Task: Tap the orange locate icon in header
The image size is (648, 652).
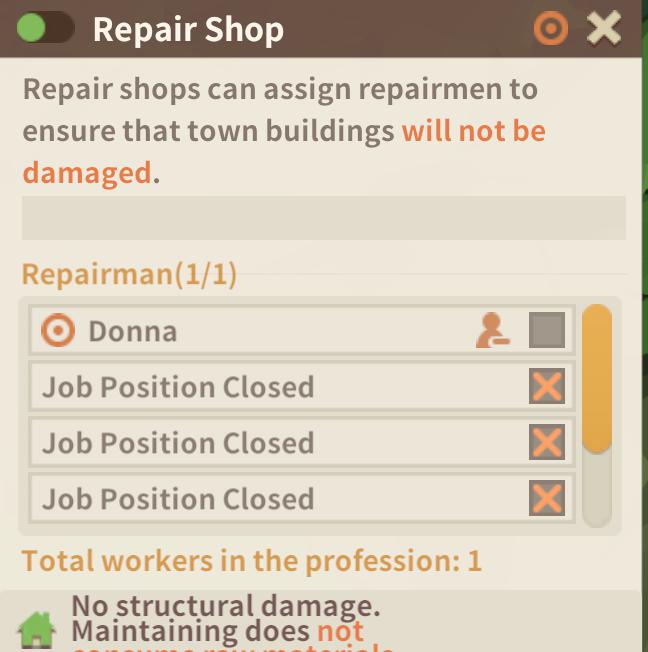Action: (x=550, y=28)
